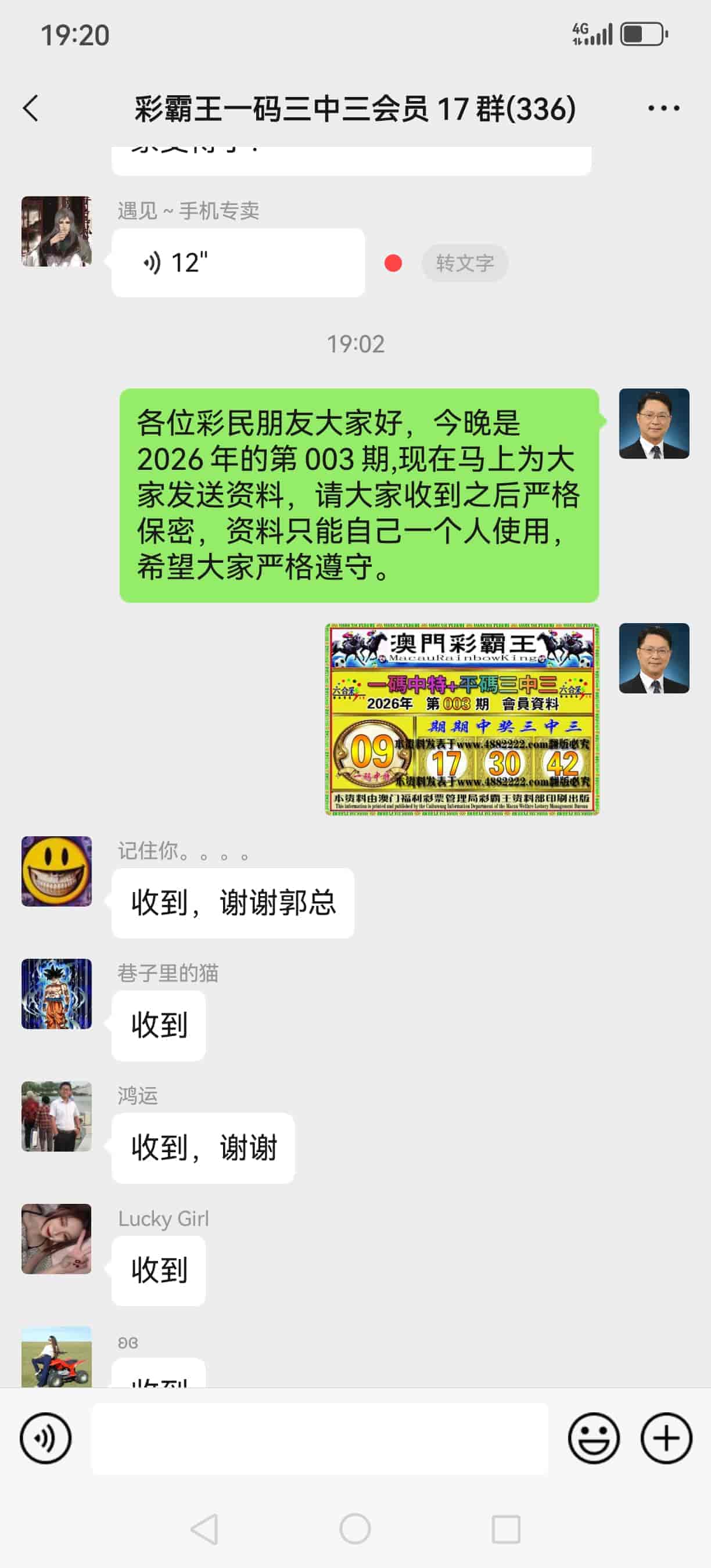
Task: Open the plus attachments panel
Action: (x=666, y=1438)
